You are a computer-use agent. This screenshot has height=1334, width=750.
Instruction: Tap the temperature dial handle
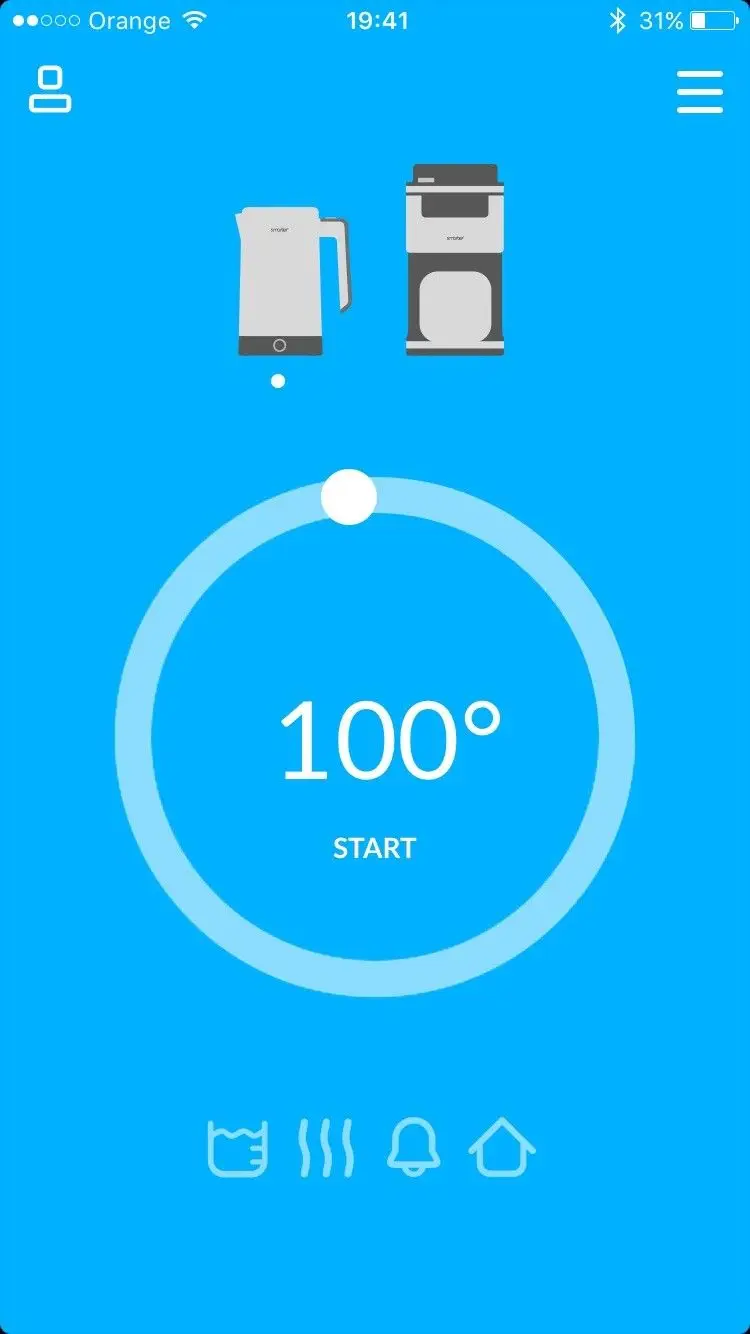point(349,496)
